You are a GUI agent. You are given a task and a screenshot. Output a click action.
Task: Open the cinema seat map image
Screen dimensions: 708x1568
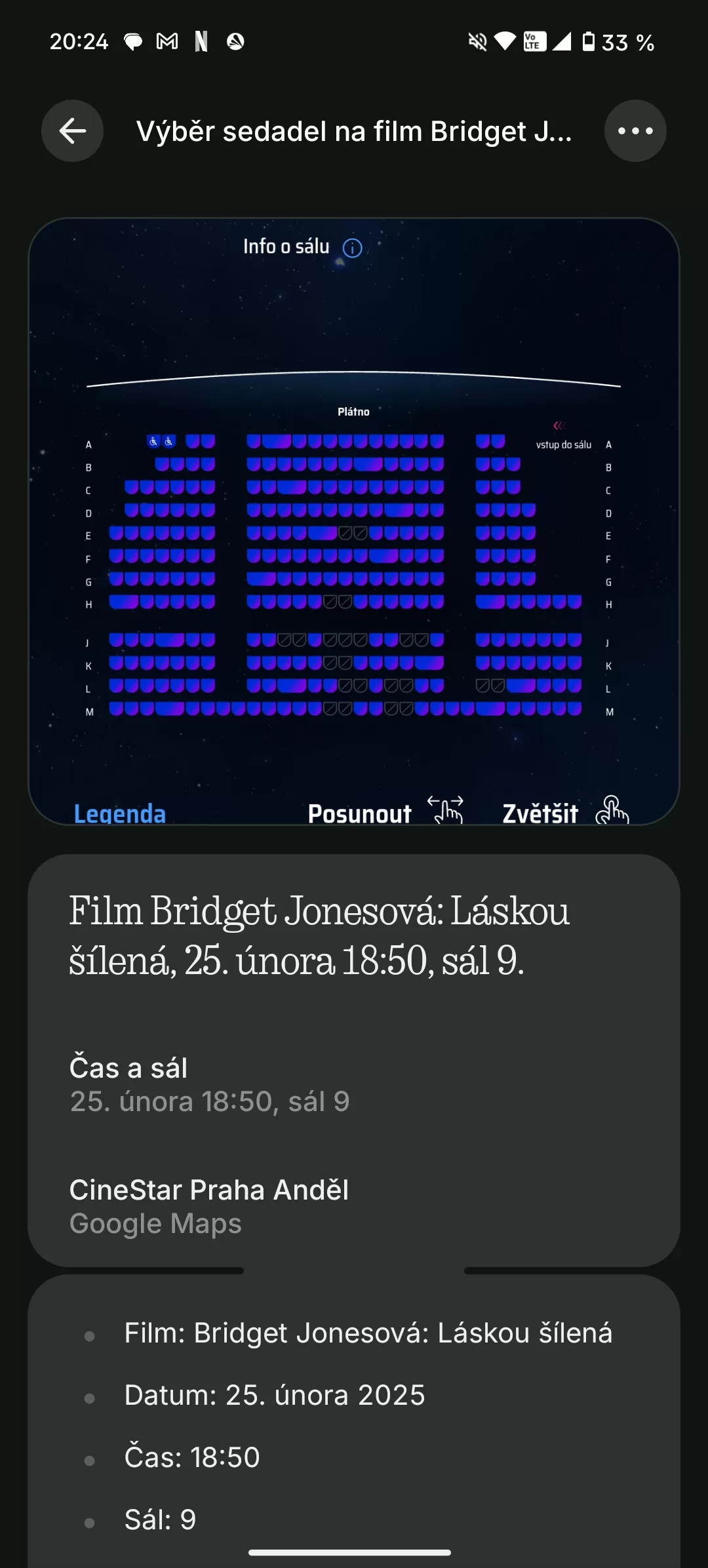point(354,521)
